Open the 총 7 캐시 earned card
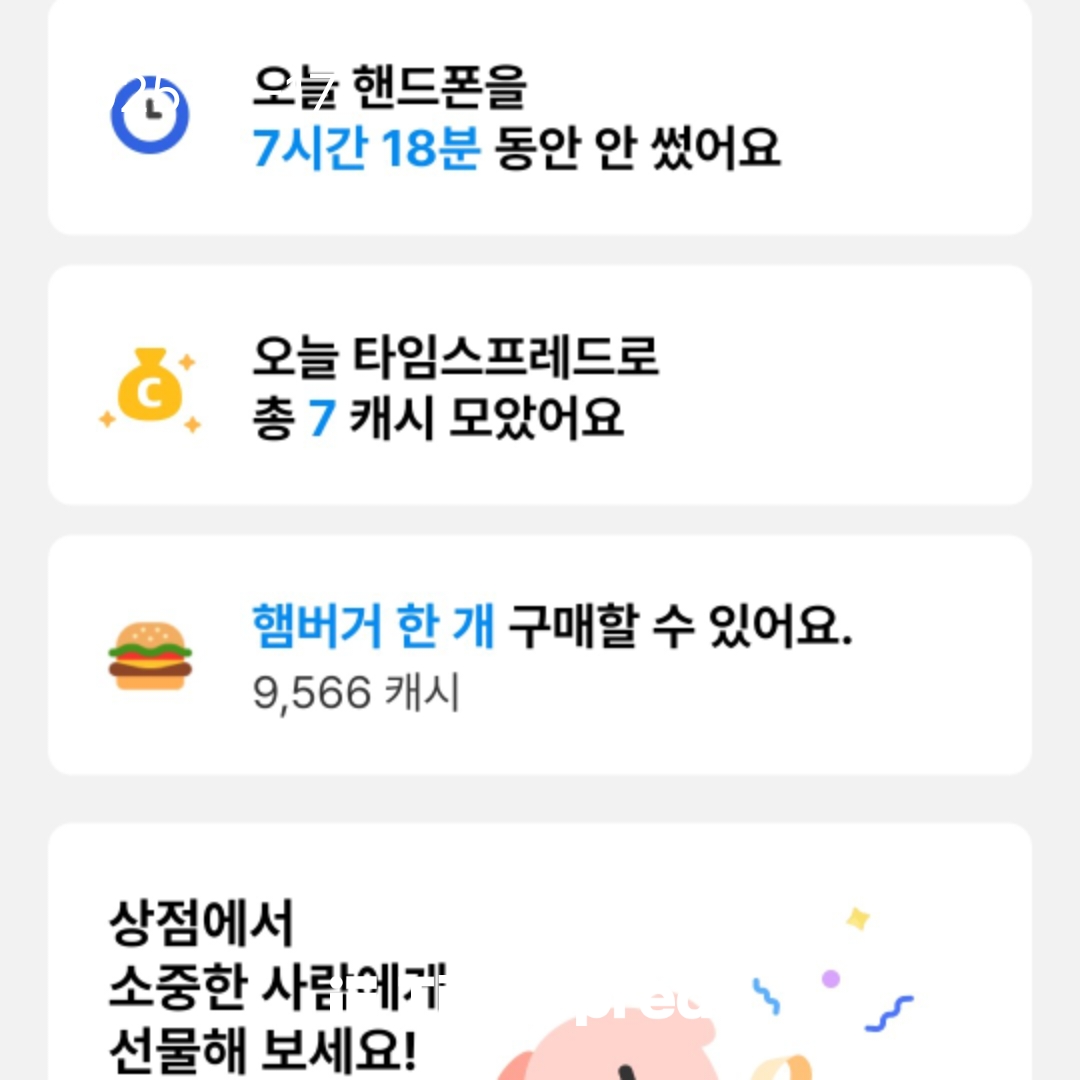 click(540, 386)
